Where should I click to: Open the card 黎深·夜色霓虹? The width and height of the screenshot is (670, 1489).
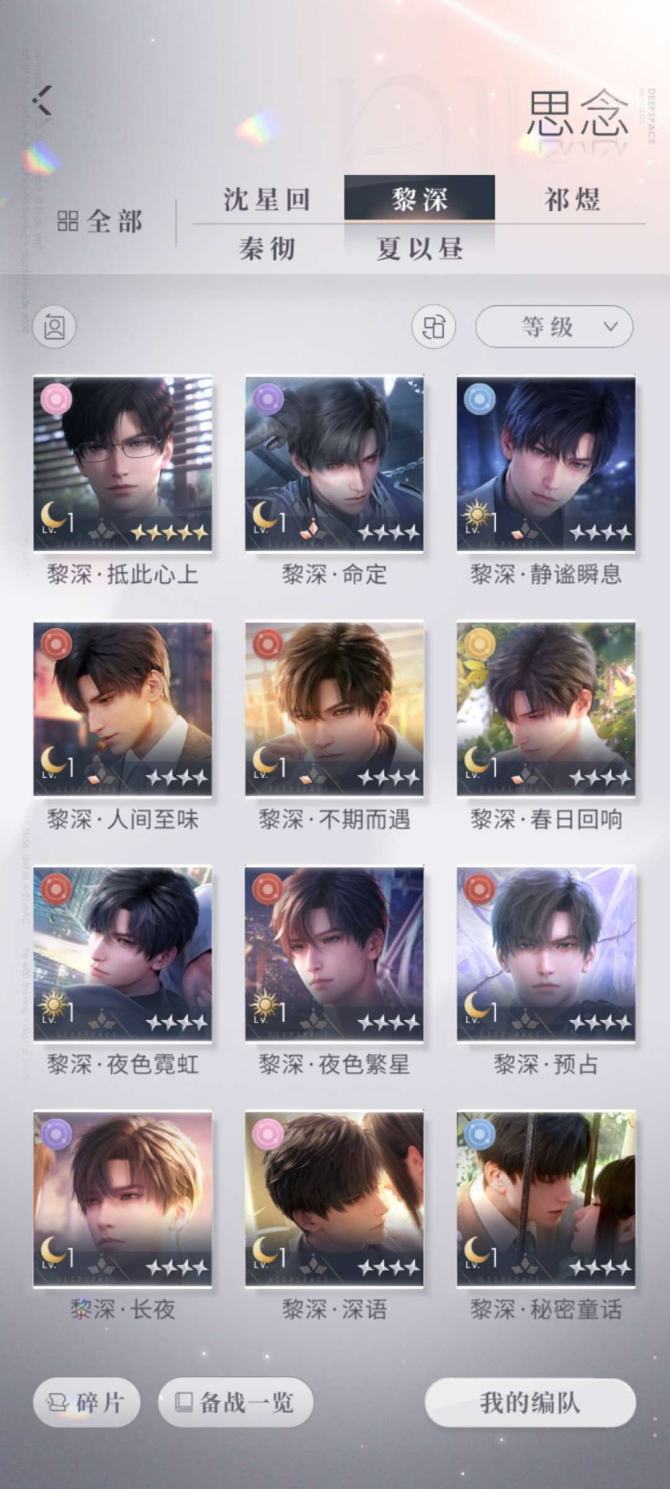coord(123,954)
